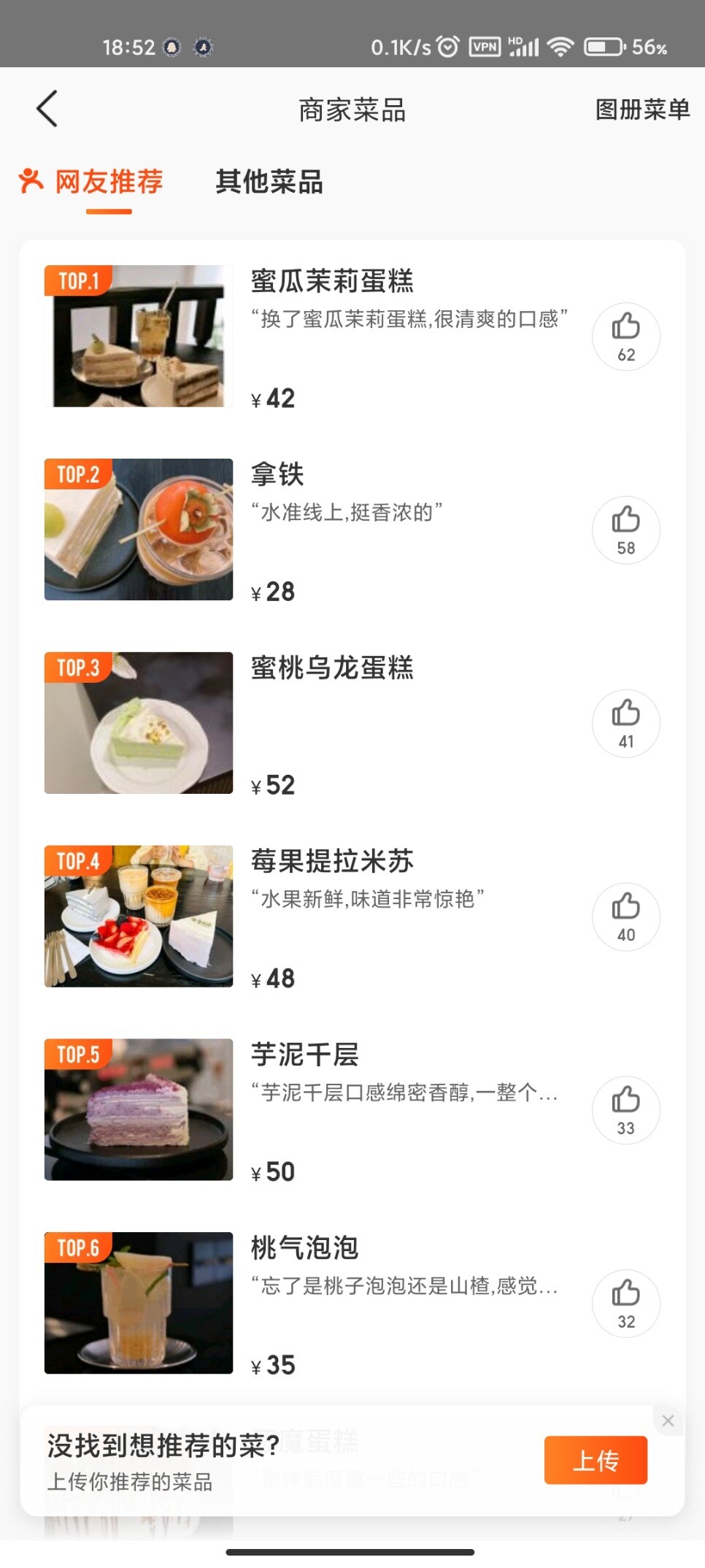This screenshot has height=1568, width=705.
Task: Like the 蜜瓜茉莉蛋糕 dish
Action: 625,337
